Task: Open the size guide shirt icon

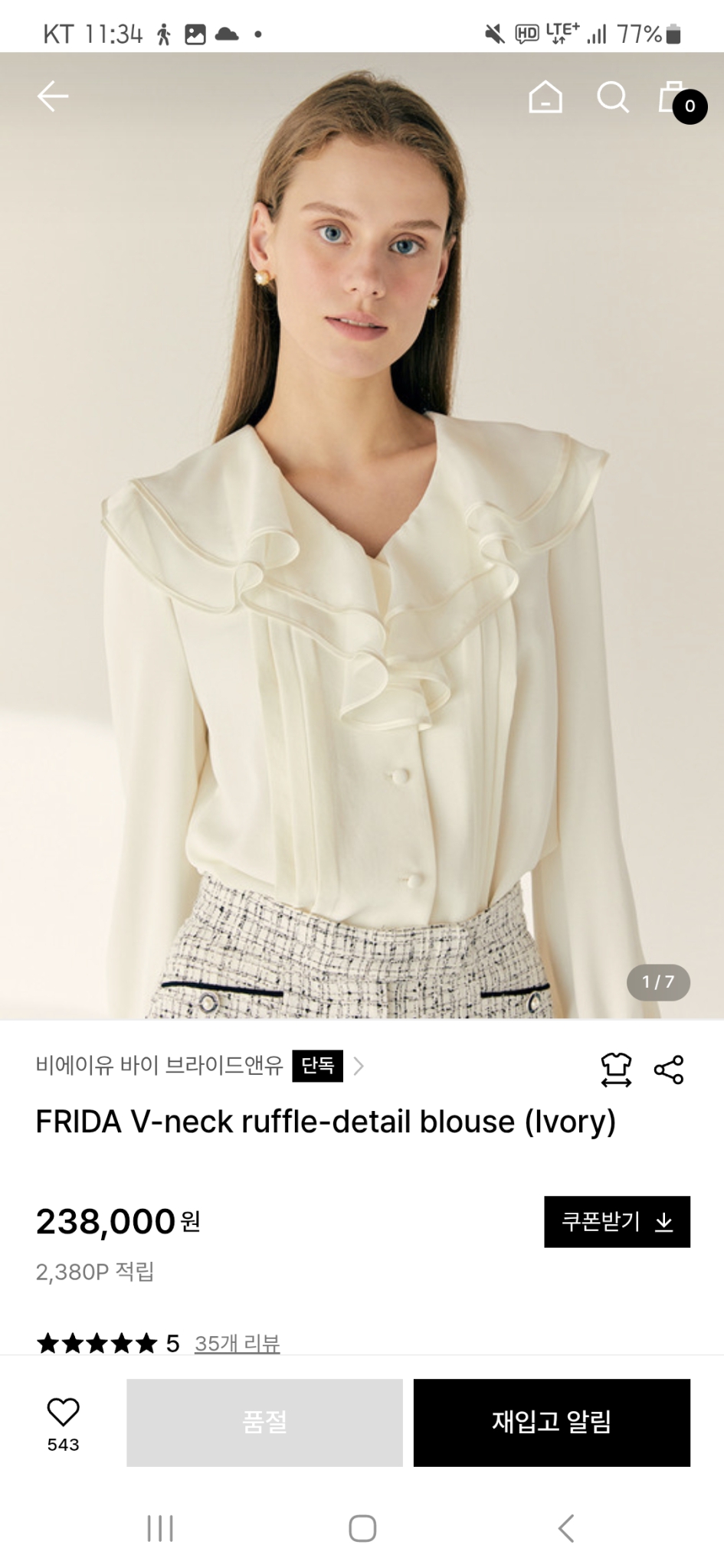Action: [x=616, y=1069]
